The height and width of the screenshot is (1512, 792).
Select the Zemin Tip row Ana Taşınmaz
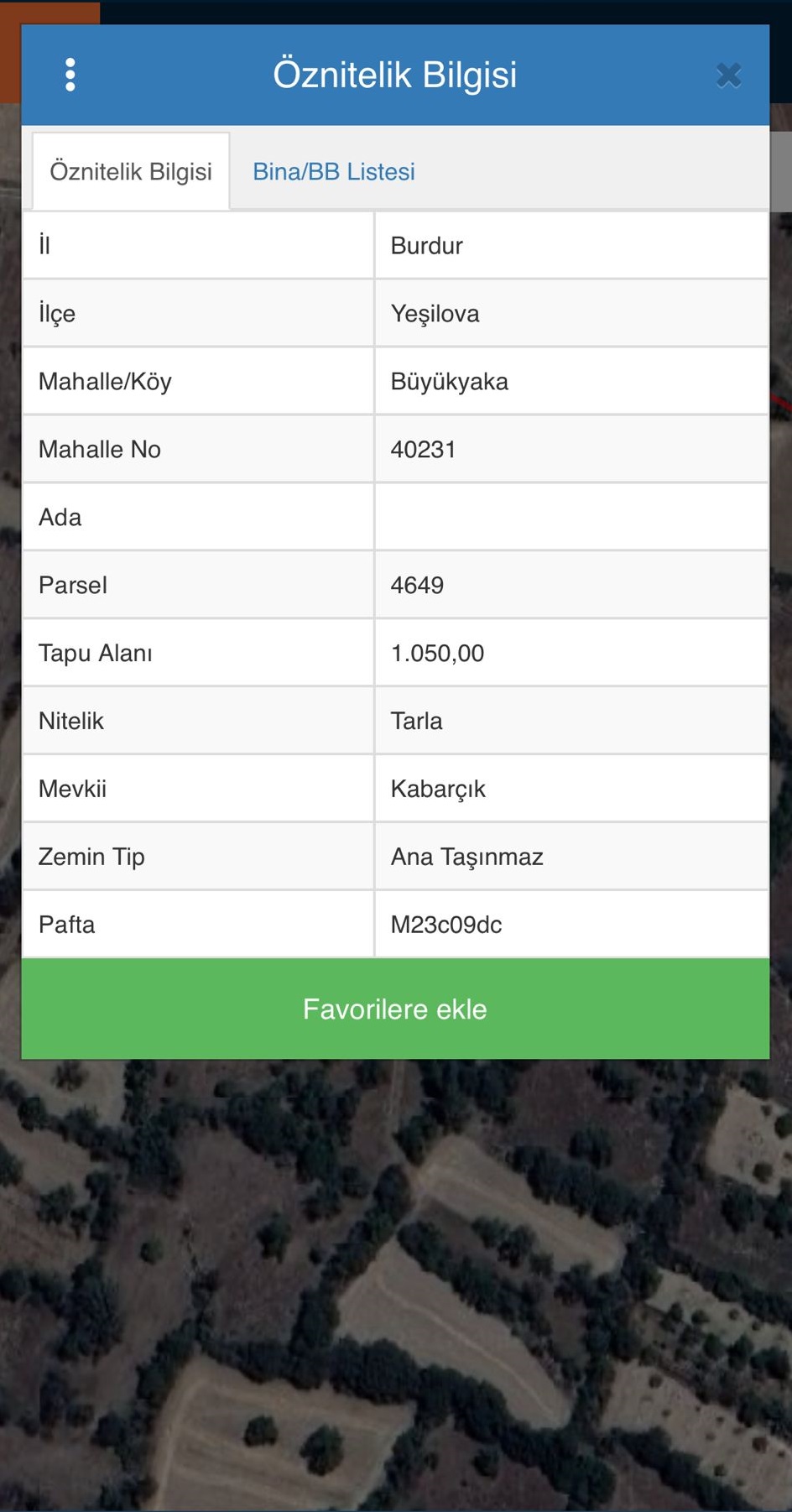(571, 856)
